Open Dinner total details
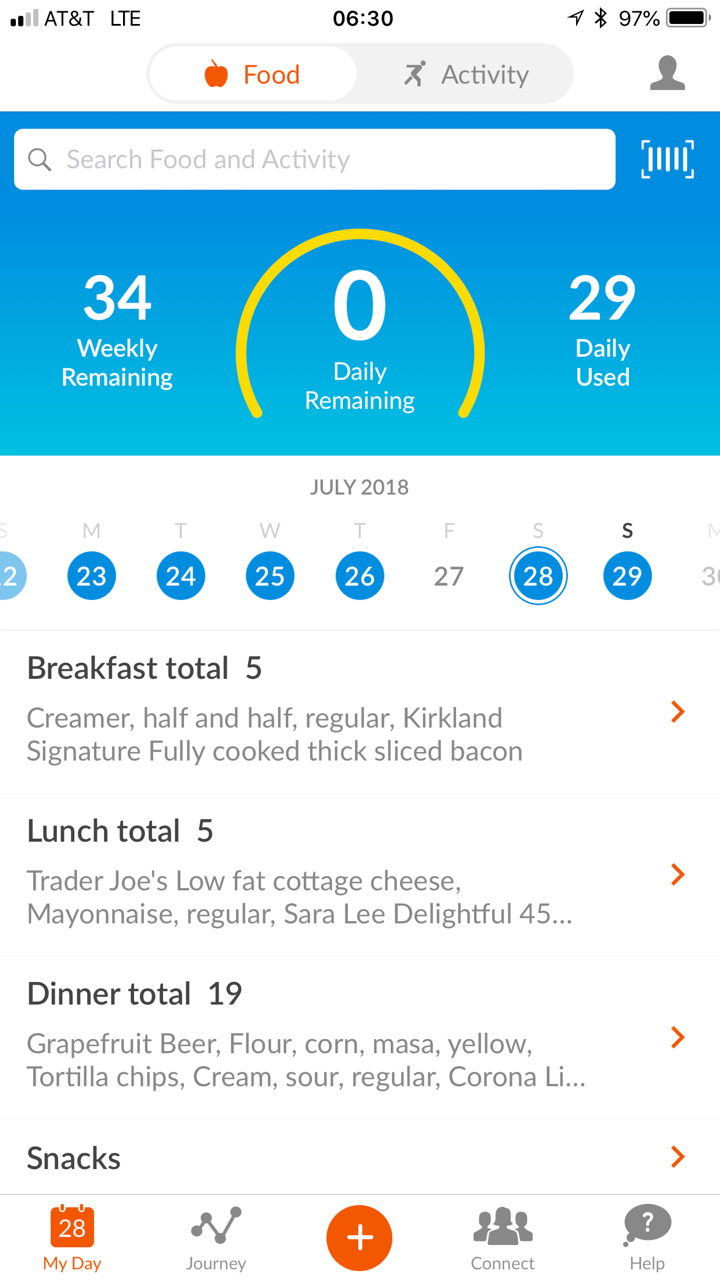The image size is (720, 1280). (x=360, y=1038)
